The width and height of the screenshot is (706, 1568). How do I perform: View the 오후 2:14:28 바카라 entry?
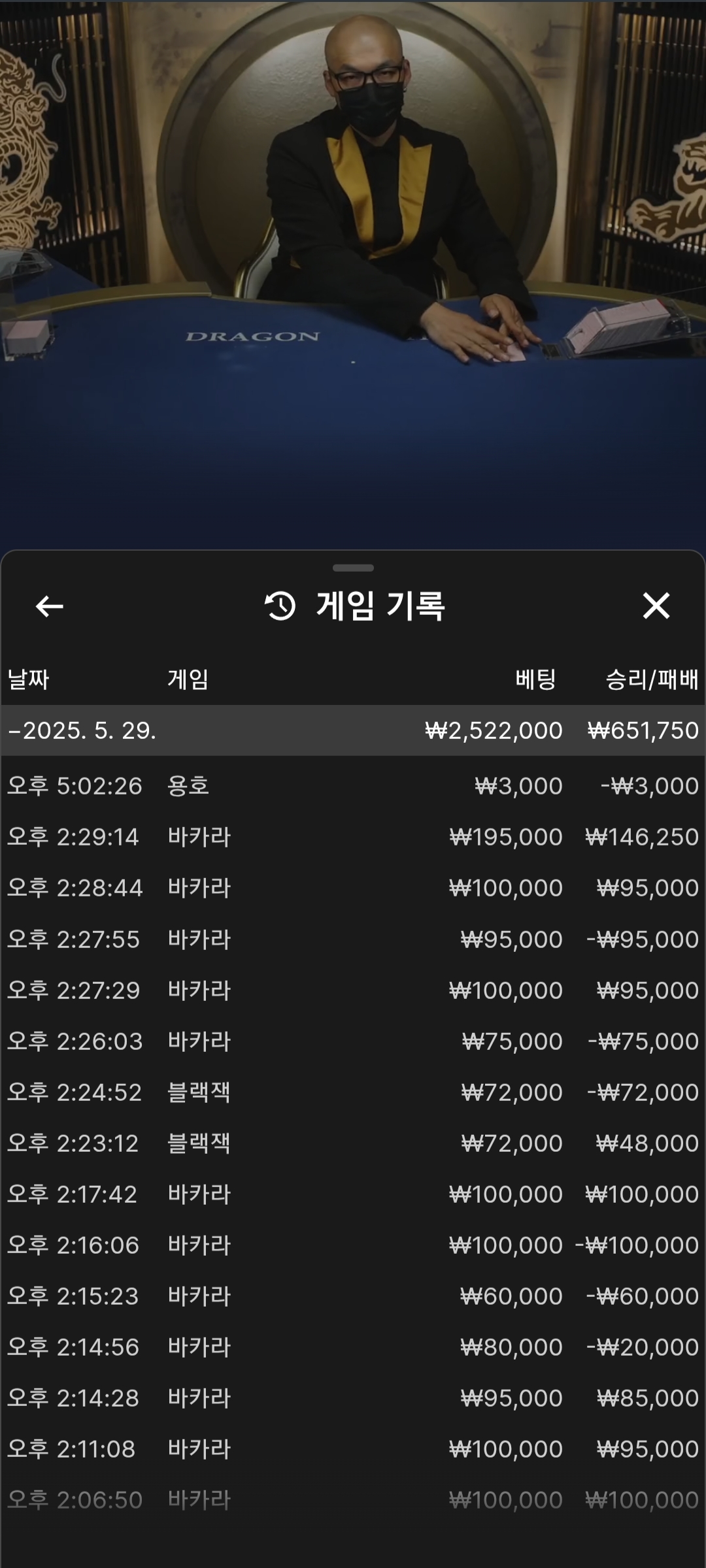(x=353, y=1397)
